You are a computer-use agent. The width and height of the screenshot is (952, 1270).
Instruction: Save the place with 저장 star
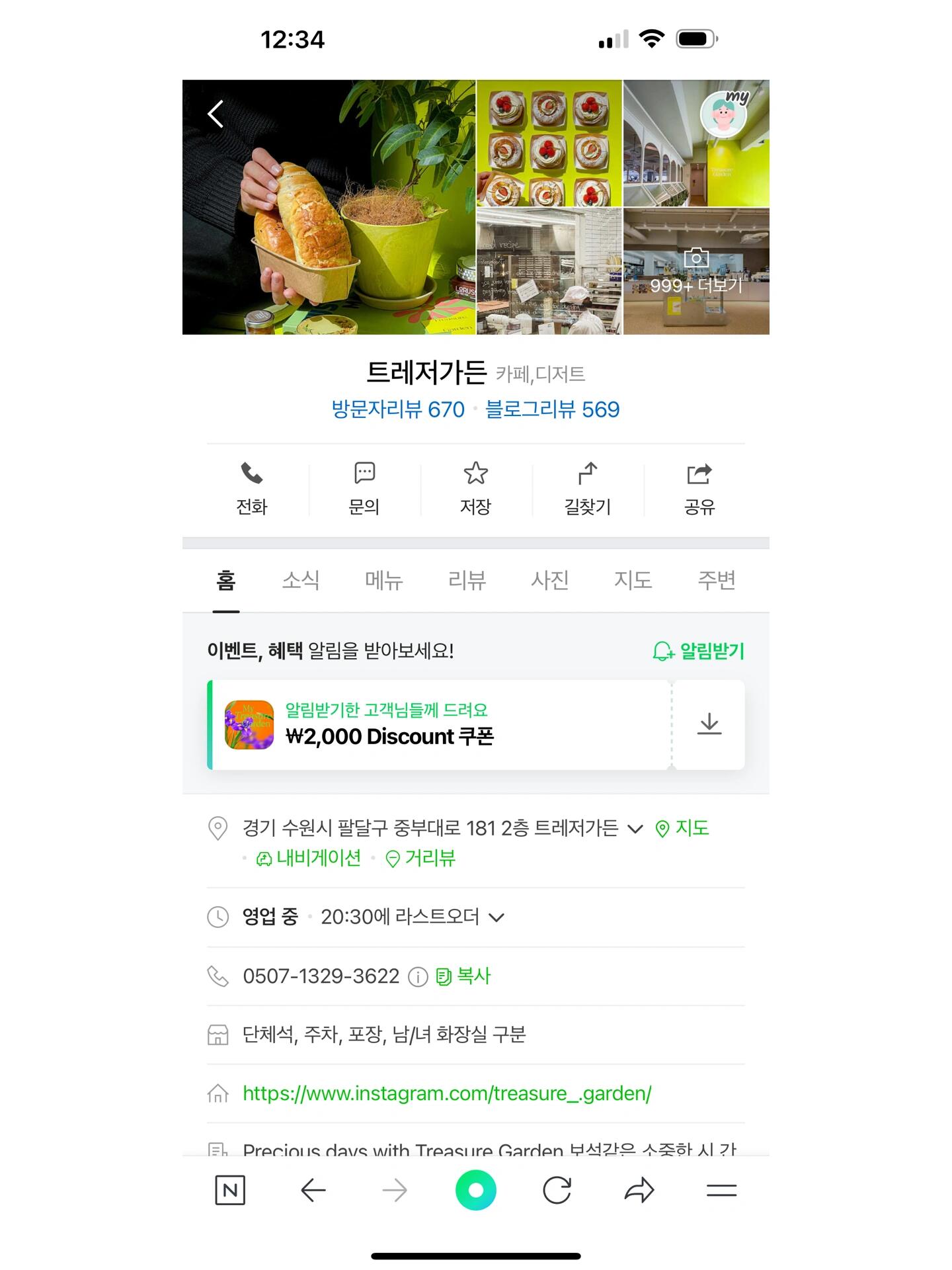click(475, 489)
